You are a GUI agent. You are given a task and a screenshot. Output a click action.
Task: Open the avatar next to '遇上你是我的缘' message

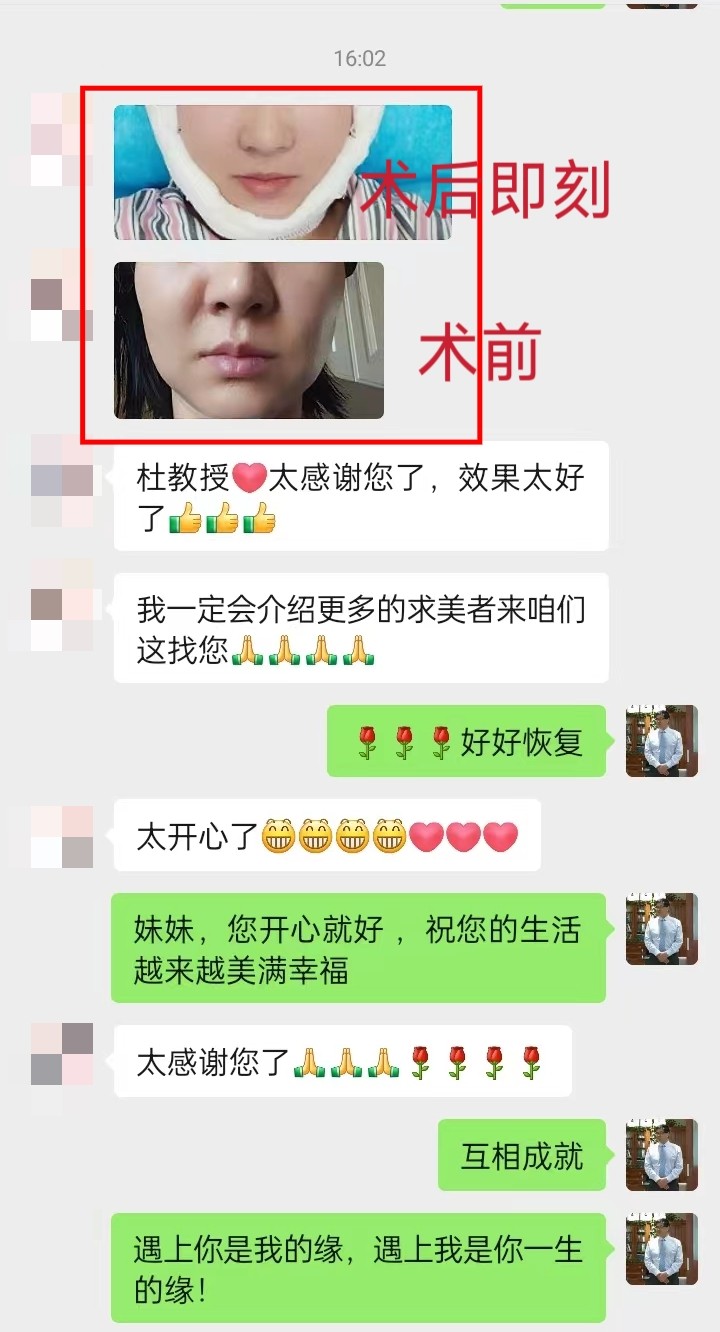click(x=661, y=1249)
